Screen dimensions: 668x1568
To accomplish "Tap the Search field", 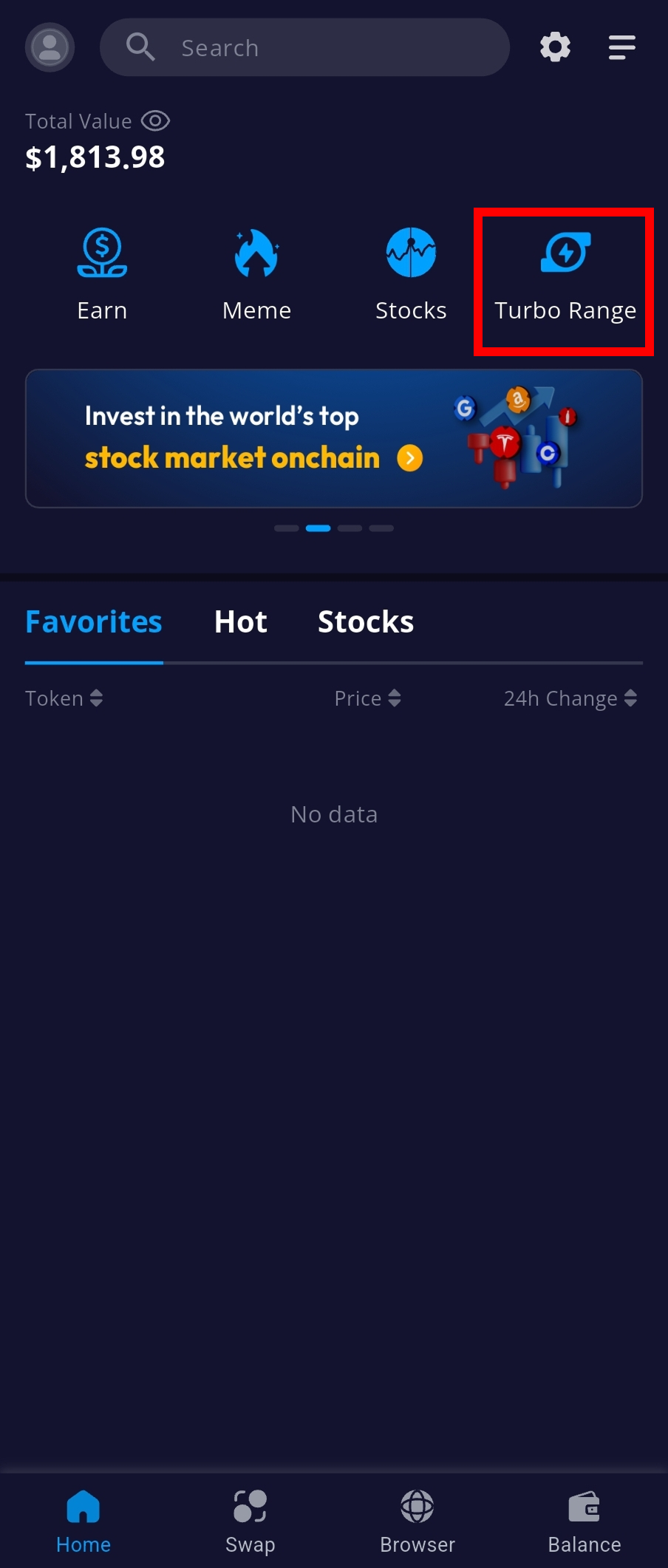I will coord(304,48).
